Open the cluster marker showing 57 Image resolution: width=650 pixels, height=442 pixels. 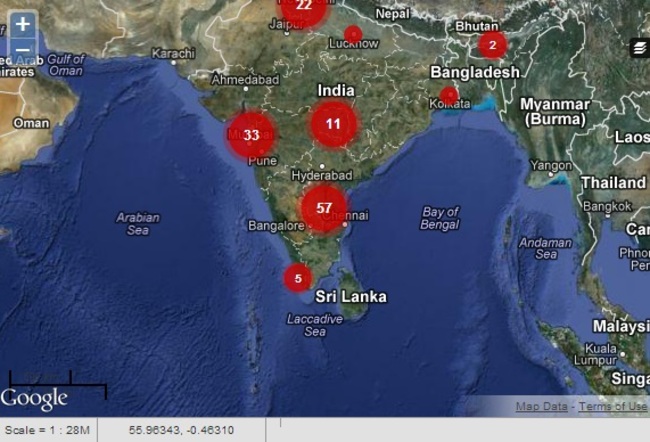pyautogui.click(x=324, y=208)
